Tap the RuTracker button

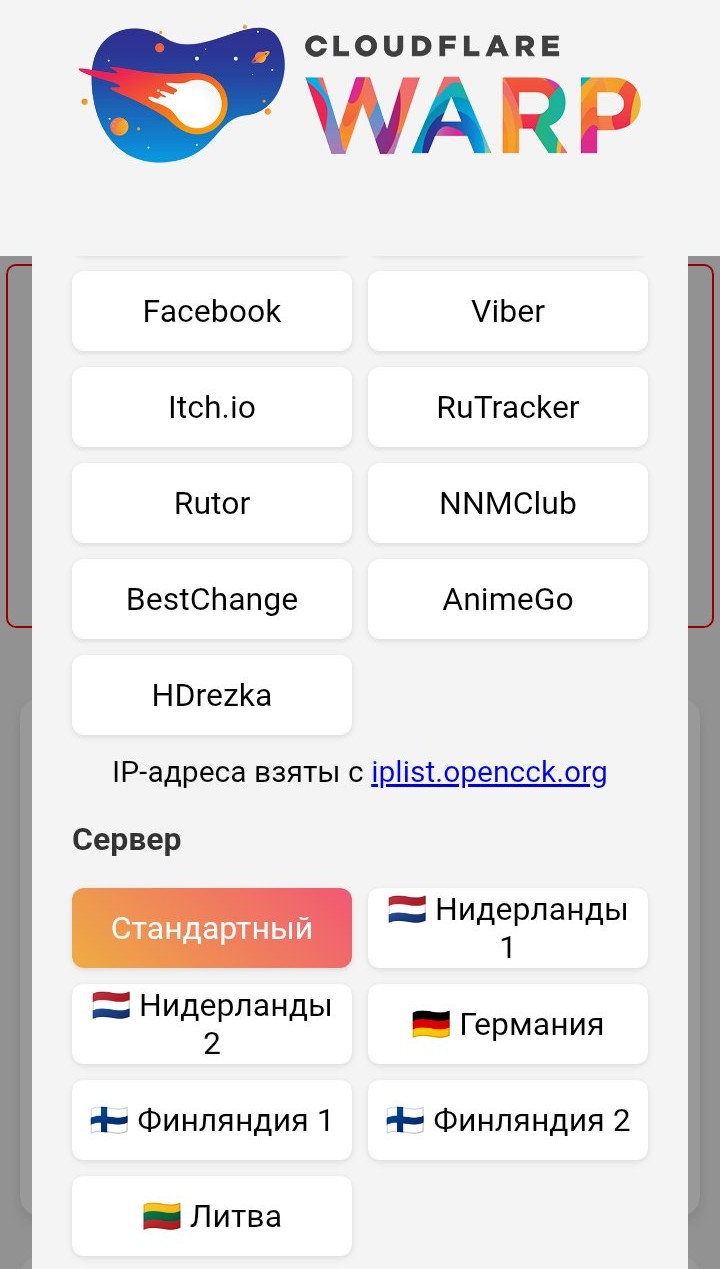click(x=508, y=407)
